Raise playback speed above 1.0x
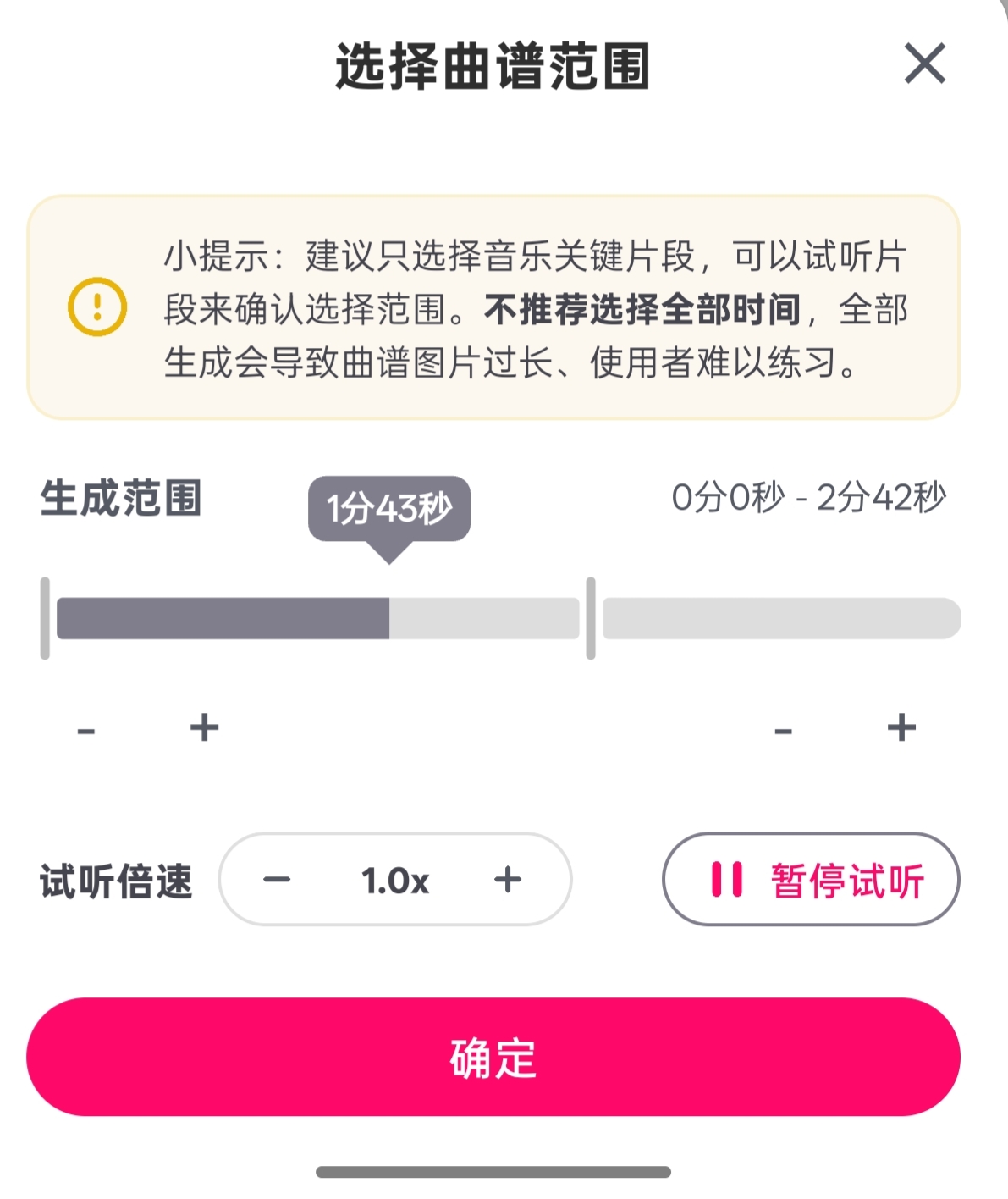This screenshot has height=1199, width=1008. [x=508, y=879]
